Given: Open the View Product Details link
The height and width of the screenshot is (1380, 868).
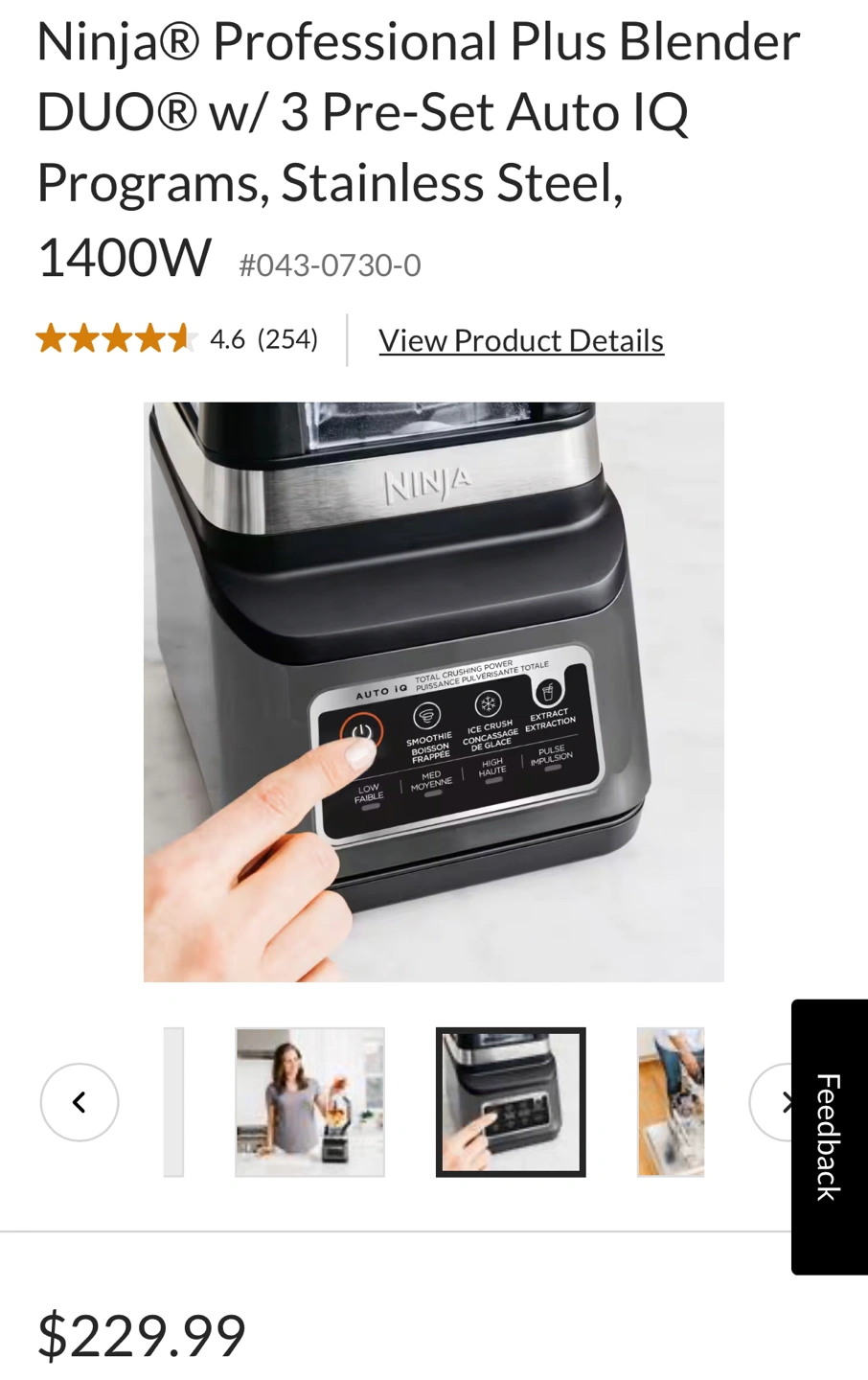Looking at the screenshot, I should pyautogui.click(x=520, y=340).
